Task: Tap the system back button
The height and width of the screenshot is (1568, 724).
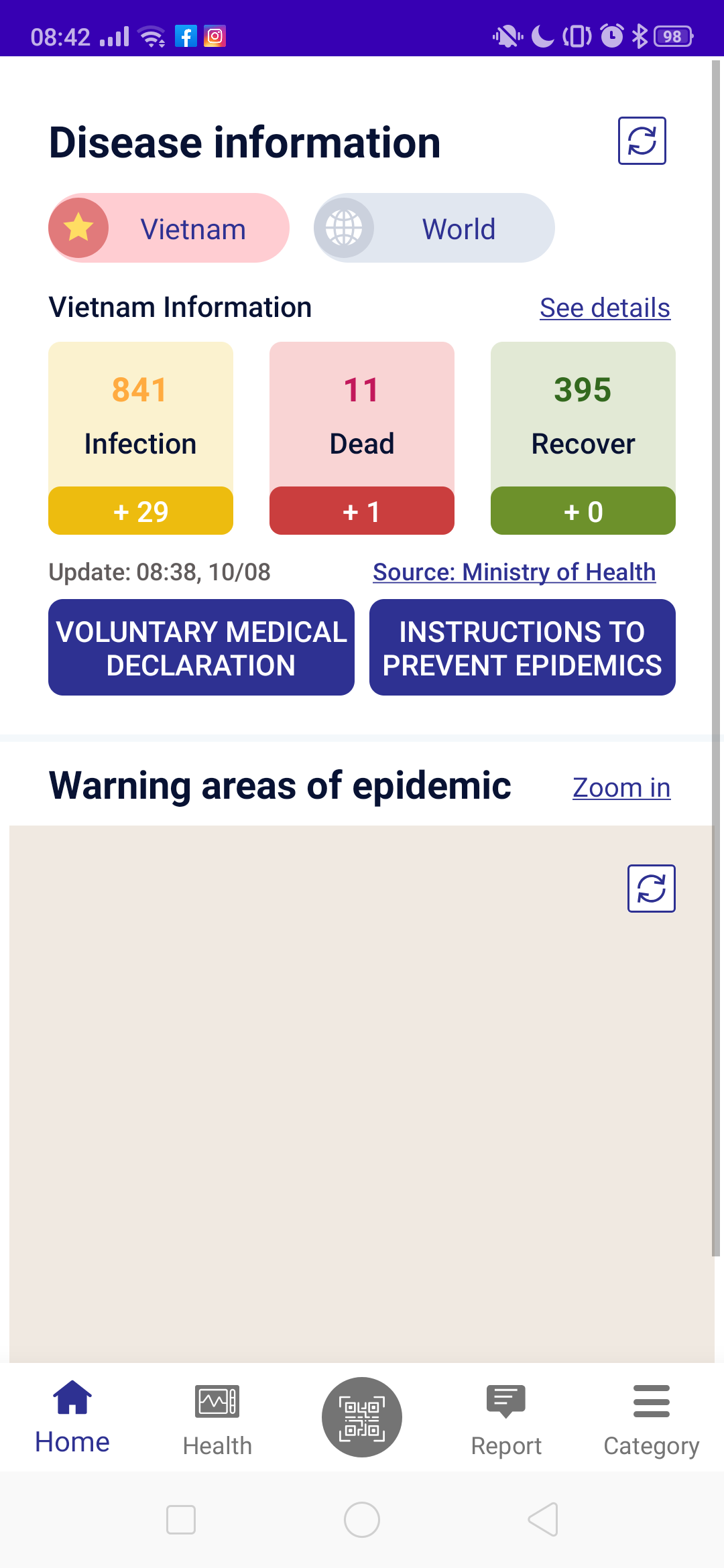Action: 543,1520
